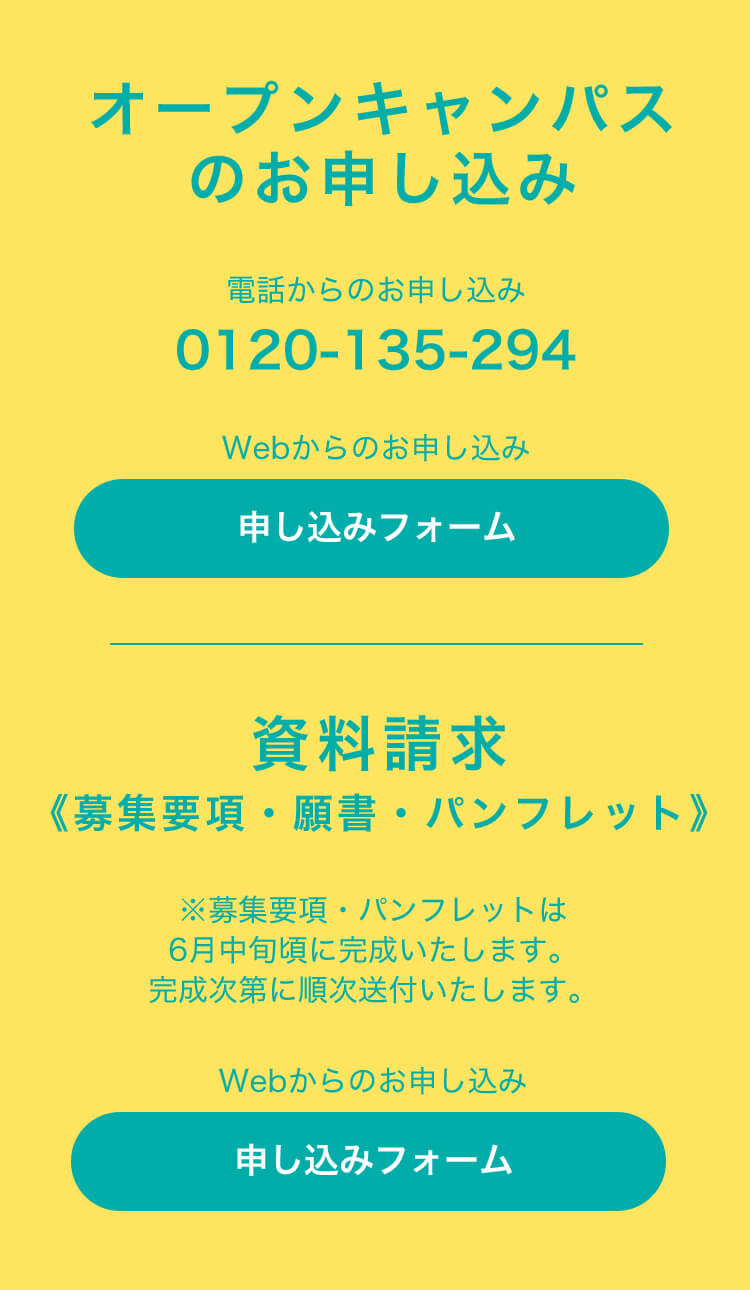The width and height of the screenshot is (750, 1290).
Task: Open the オープンキャンパス 申し込みフォーム button
Action: click(371, 528)
